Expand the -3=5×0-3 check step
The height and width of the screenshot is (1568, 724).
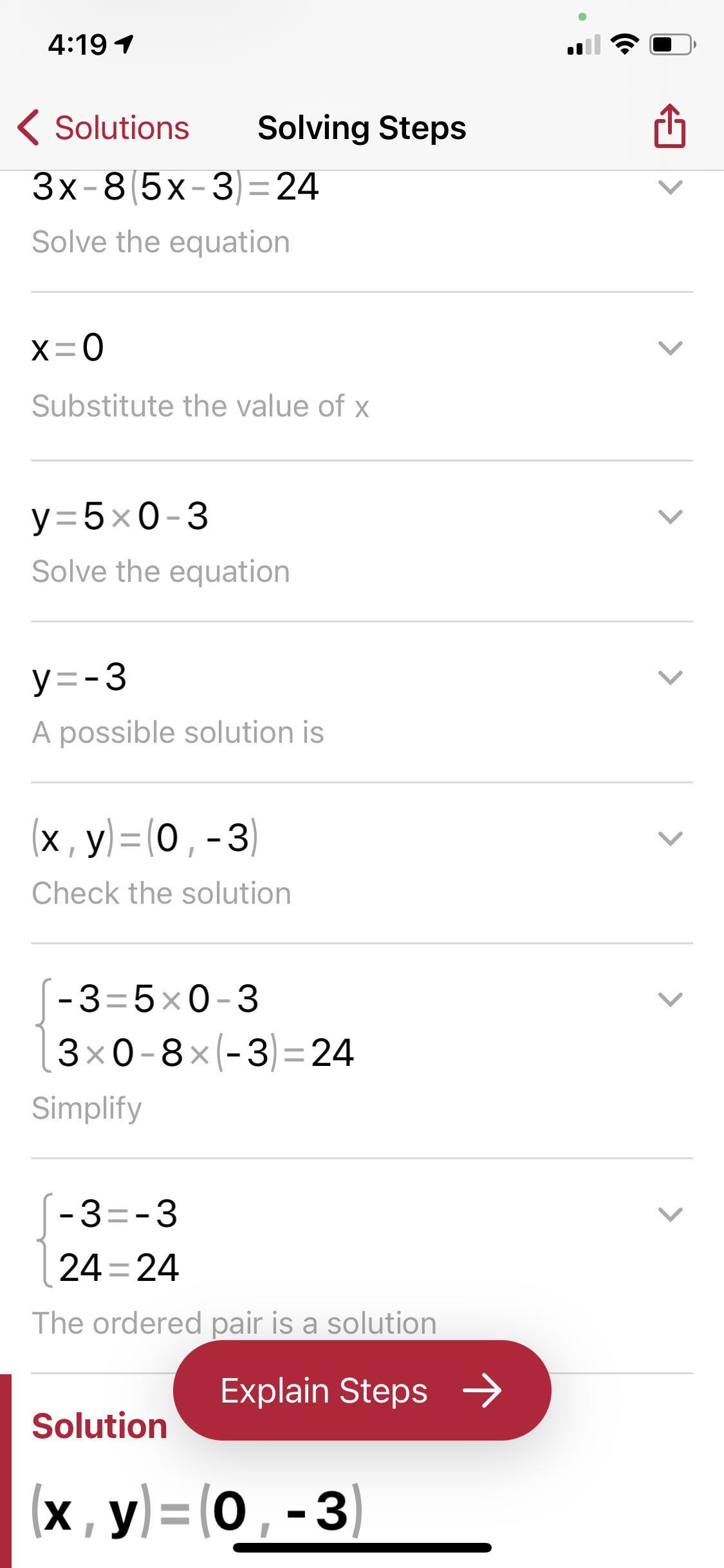(x=670, y=1000)
